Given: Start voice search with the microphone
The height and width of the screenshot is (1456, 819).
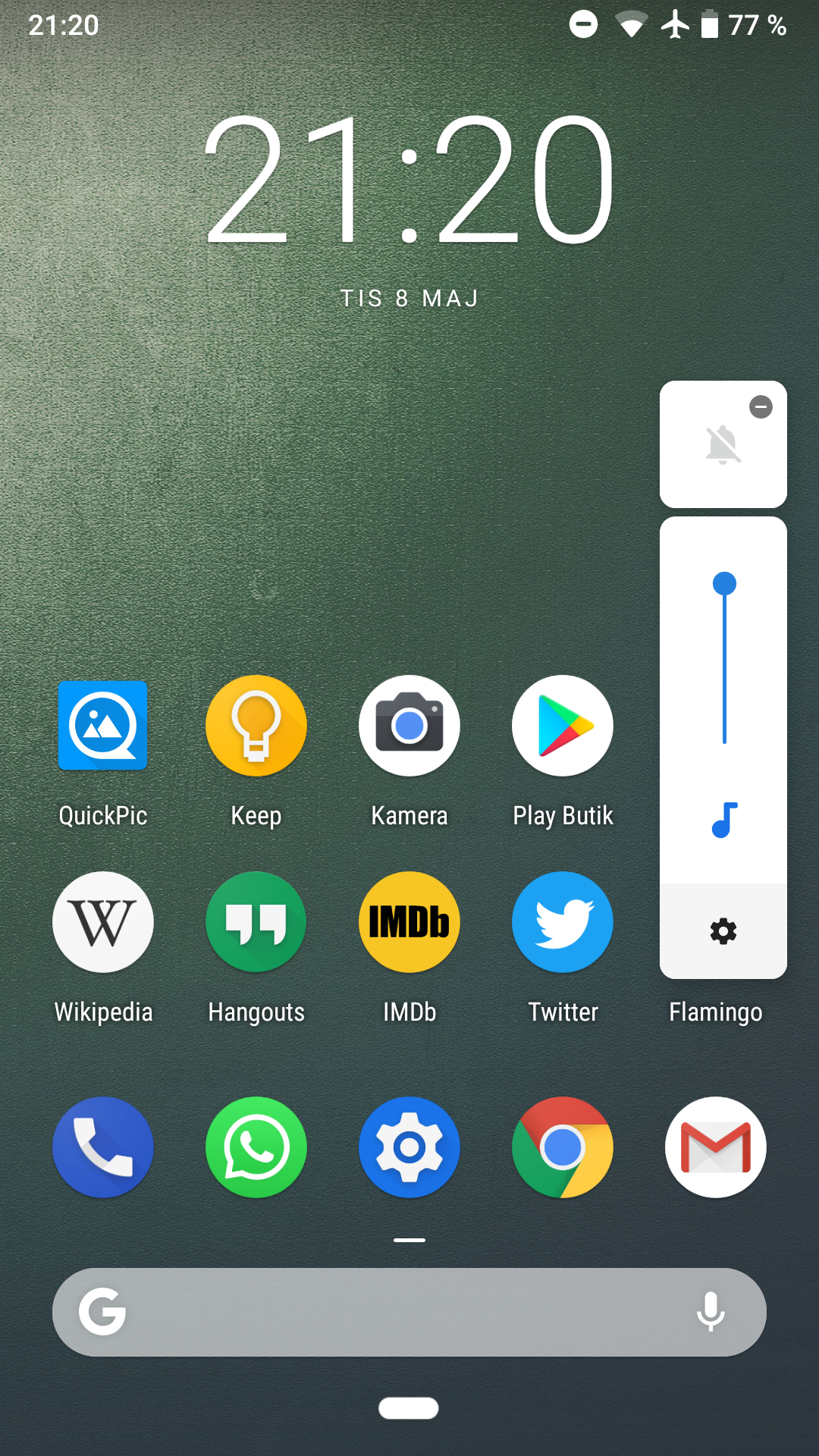Looking at the screenshot, I should click(711, 1312).
